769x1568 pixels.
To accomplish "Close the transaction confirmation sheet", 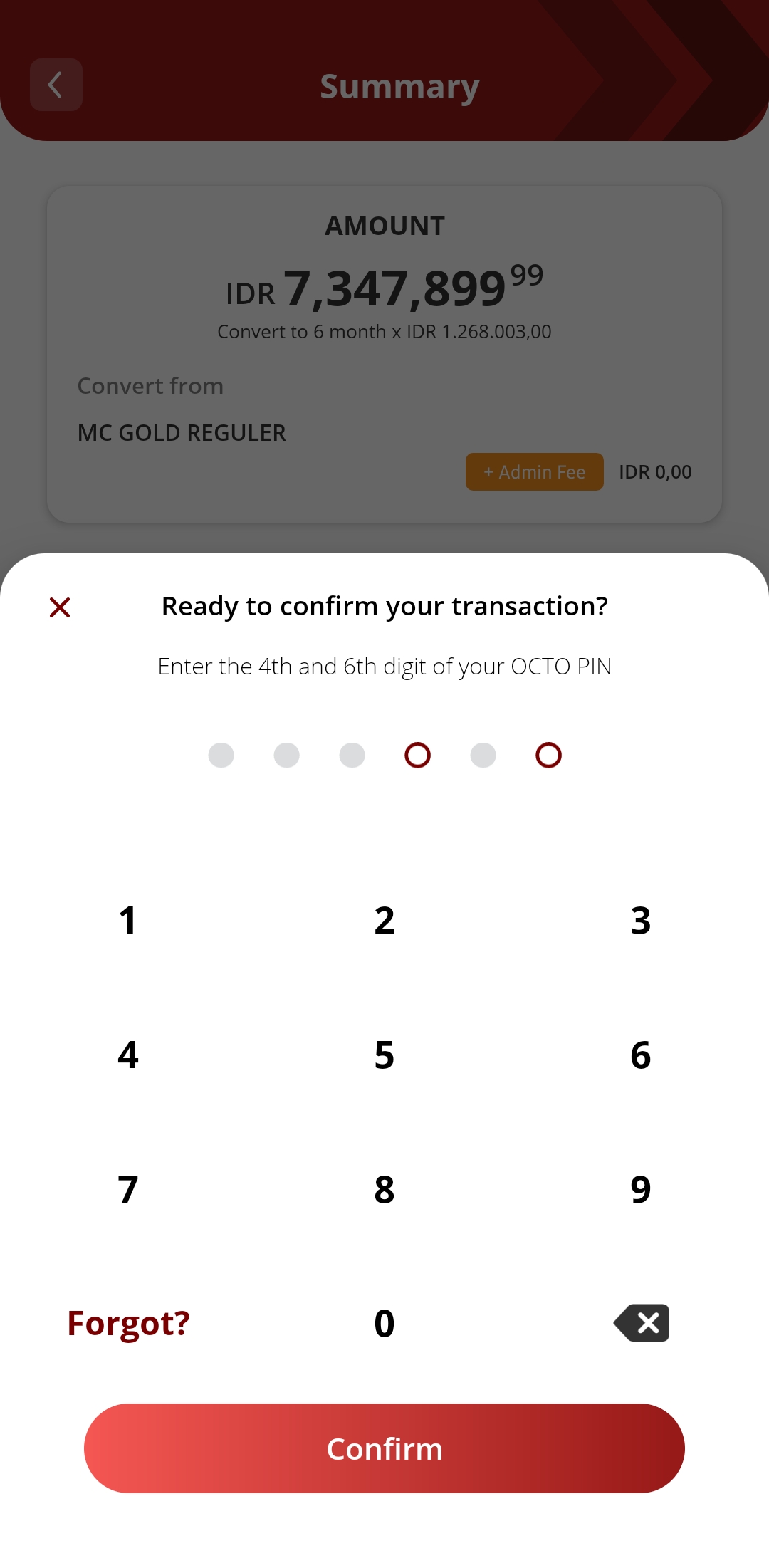I will pos(60,607).
